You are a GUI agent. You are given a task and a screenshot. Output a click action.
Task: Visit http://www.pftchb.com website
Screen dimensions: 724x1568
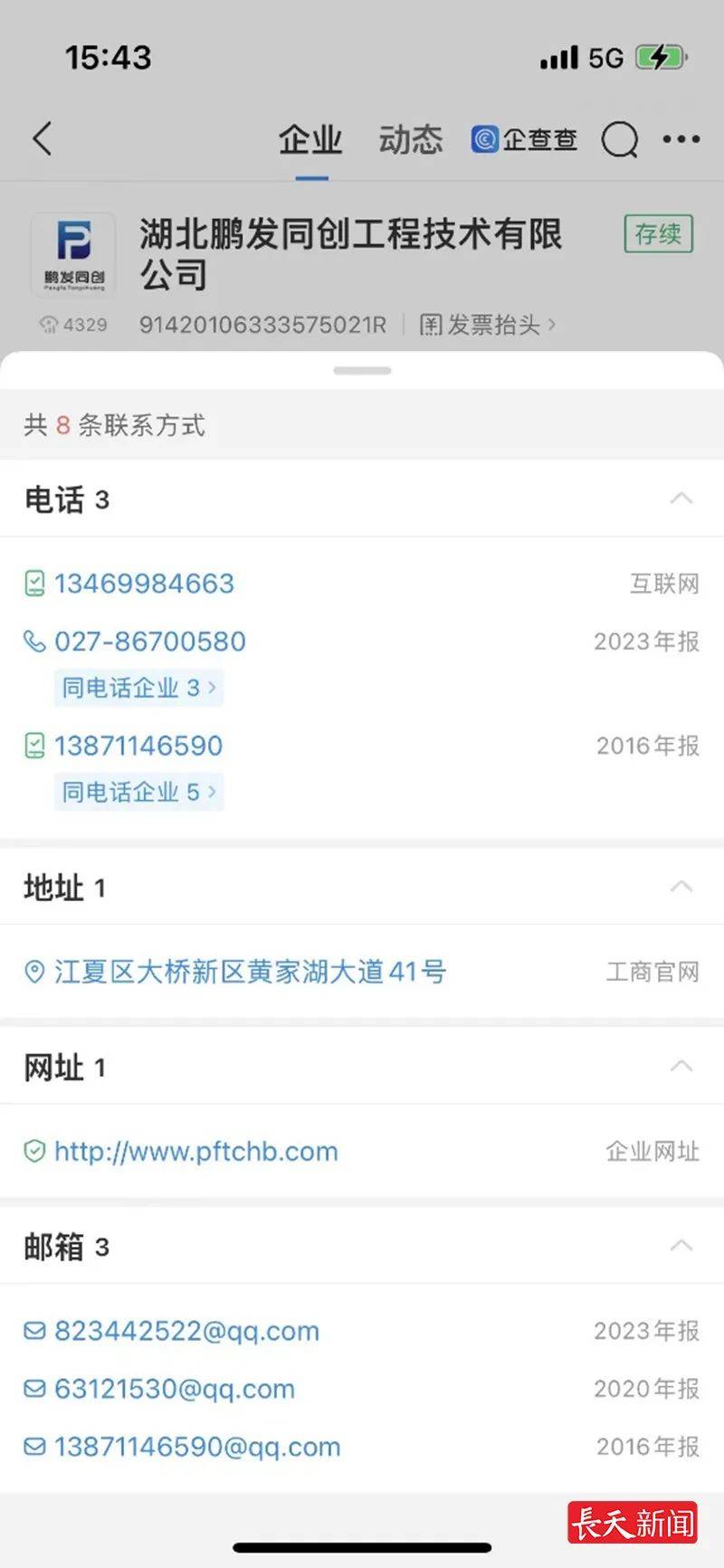pyautogui.click(x=196, y=1151)
